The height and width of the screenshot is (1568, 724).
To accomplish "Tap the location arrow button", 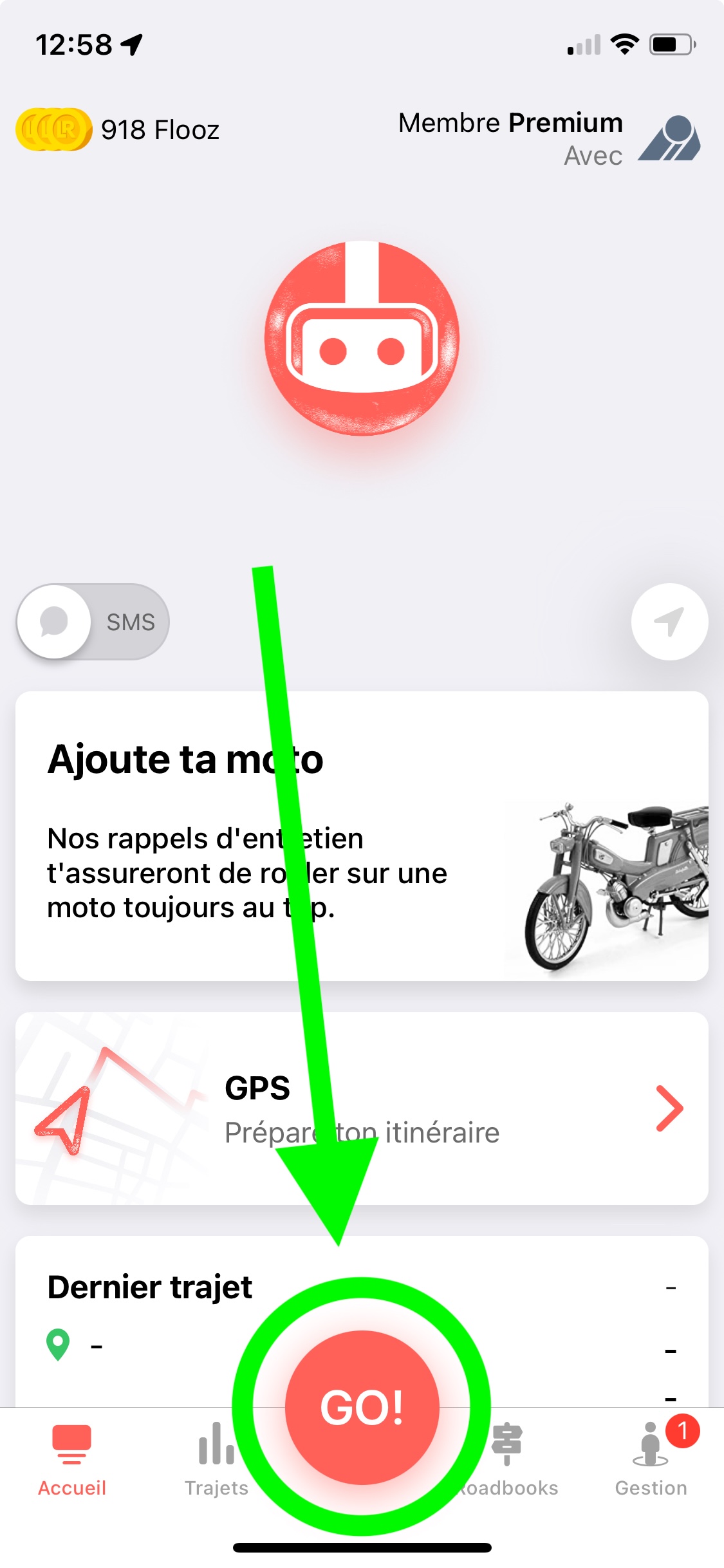I will [x=669, y=622].
